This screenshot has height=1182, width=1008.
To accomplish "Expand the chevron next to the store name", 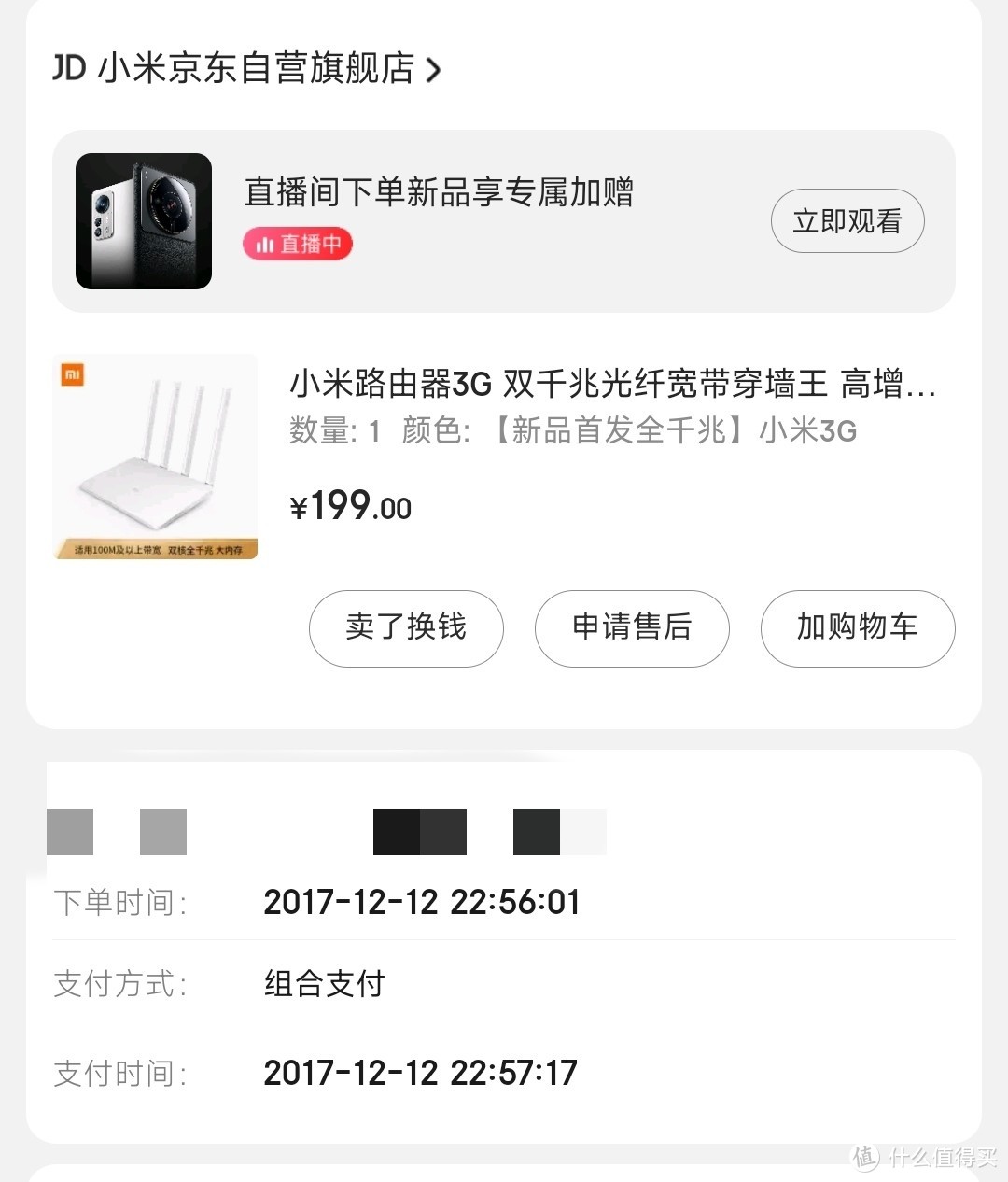I will [x=435, y=69].
